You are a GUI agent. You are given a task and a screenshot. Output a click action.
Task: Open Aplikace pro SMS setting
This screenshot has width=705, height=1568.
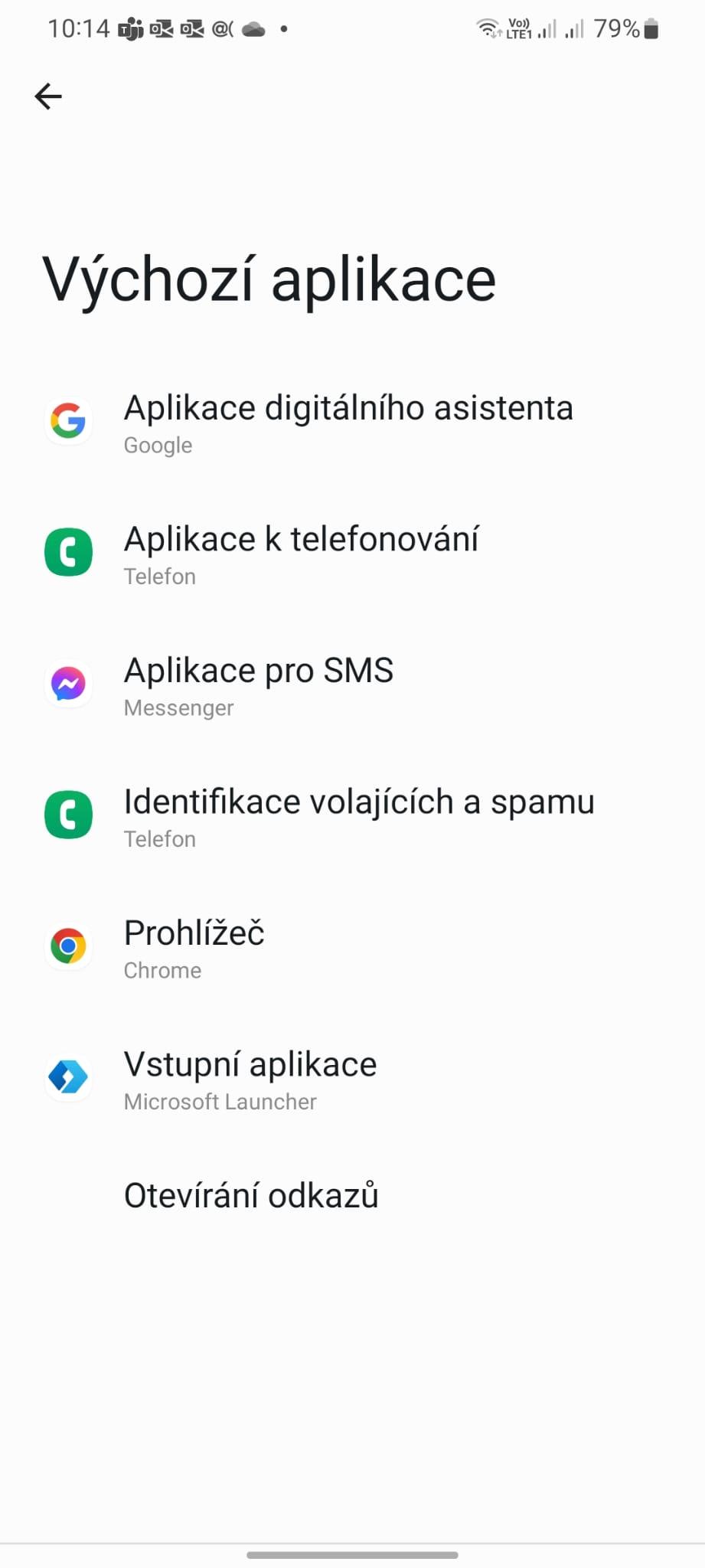(352, 684)
